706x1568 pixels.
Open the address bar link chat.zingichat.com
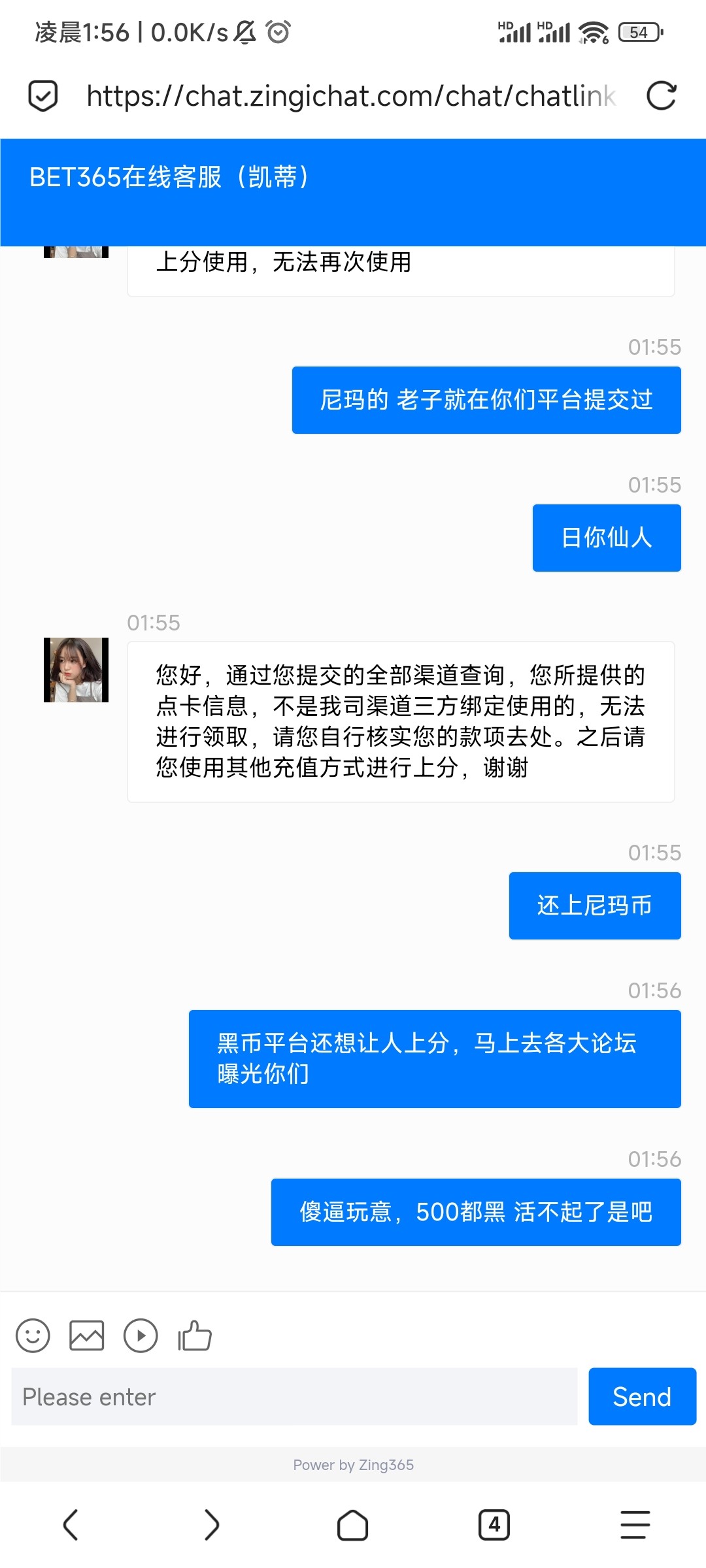click(351, 95)
